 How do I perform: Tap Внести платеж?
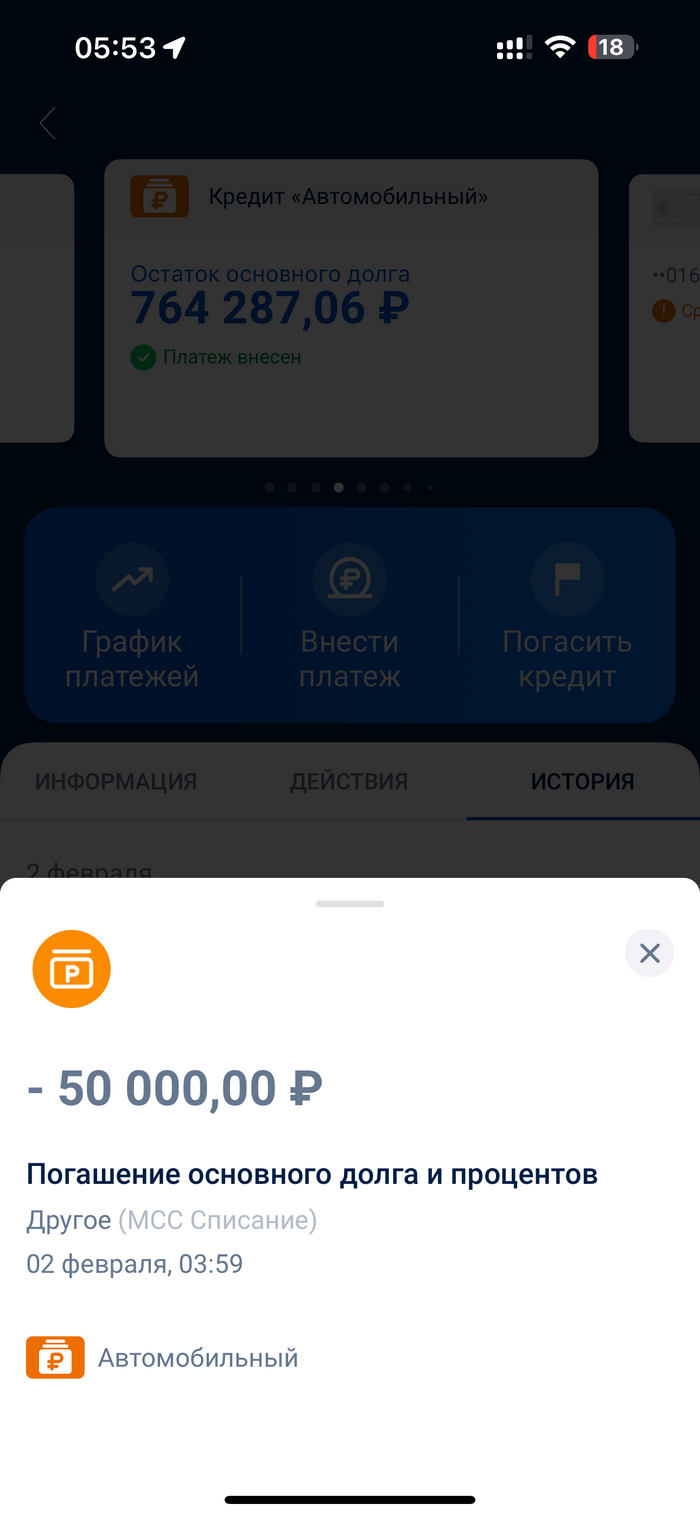pos(350,615)
